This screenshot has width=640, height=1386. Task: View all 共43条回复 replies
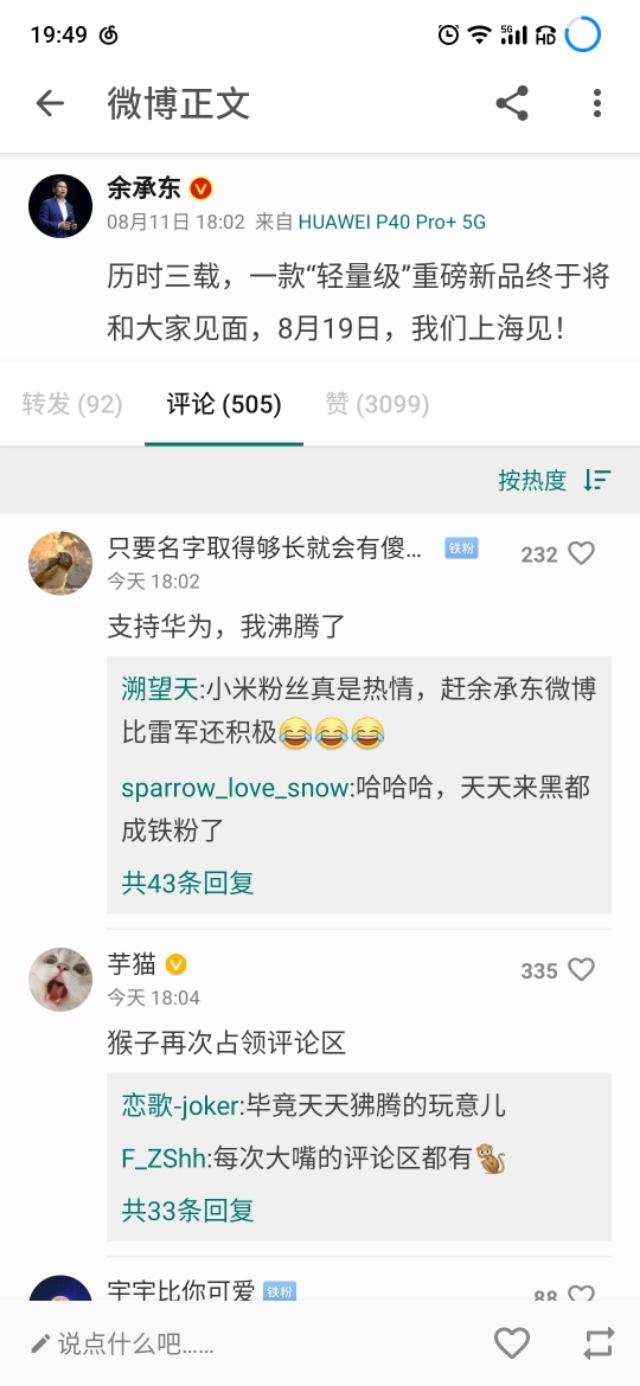188,882
